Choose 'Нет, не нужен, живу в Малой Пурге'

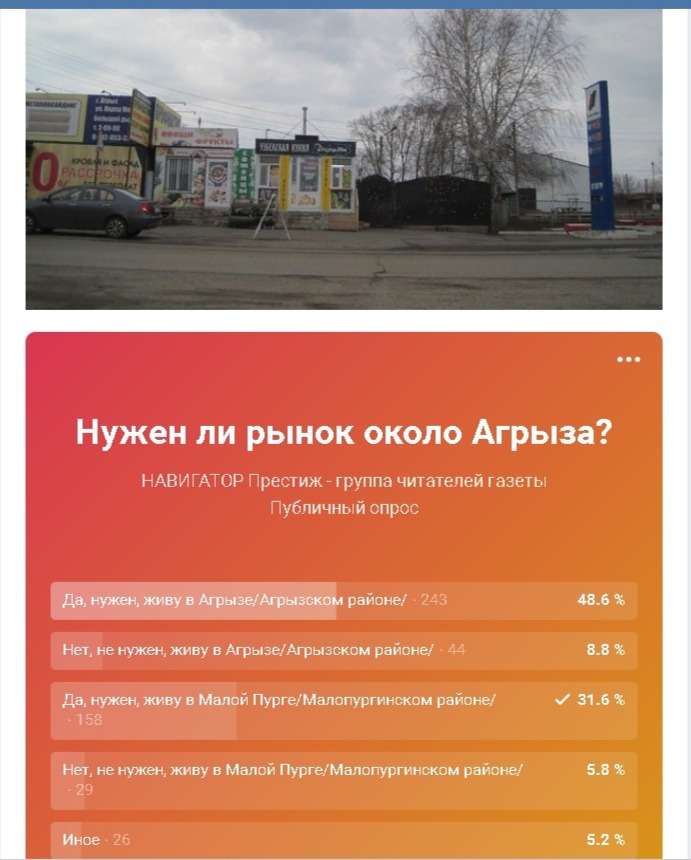tap(343, 779)
